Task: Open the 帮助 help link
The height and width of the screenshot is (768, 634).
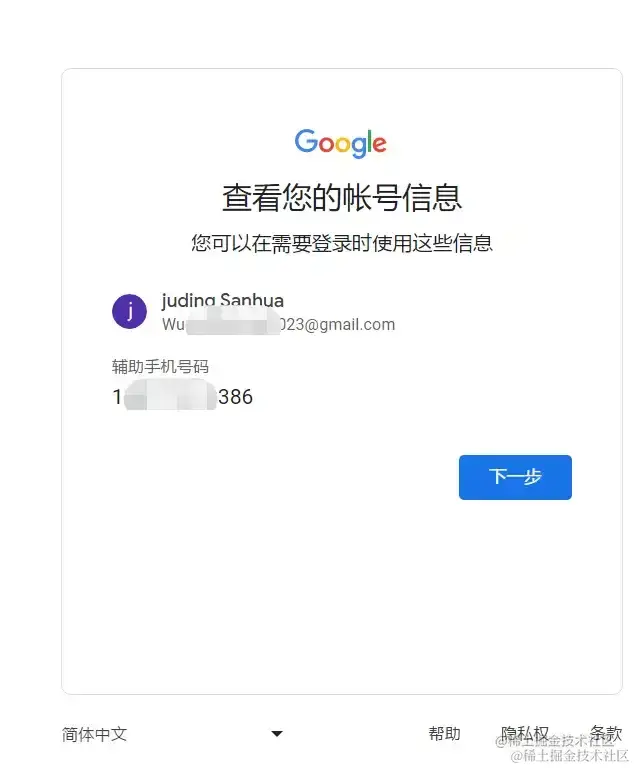Action: click(444, 734)
